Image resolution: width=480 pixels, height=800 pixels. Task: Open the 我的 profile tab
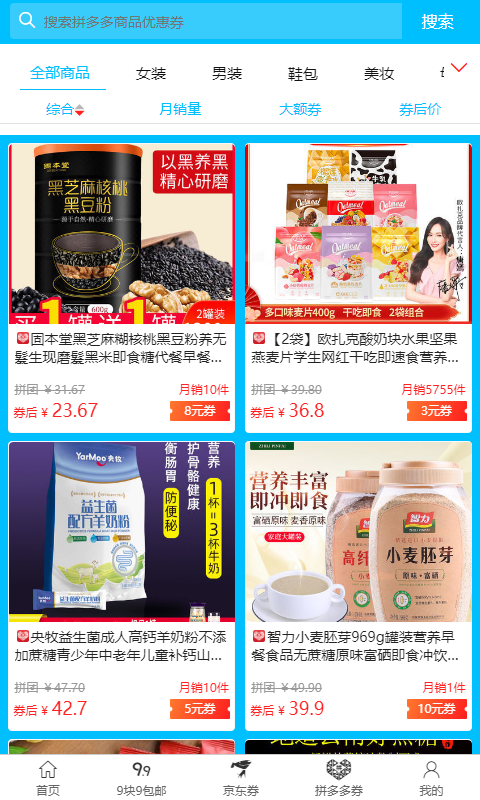[x=431, y=778]
